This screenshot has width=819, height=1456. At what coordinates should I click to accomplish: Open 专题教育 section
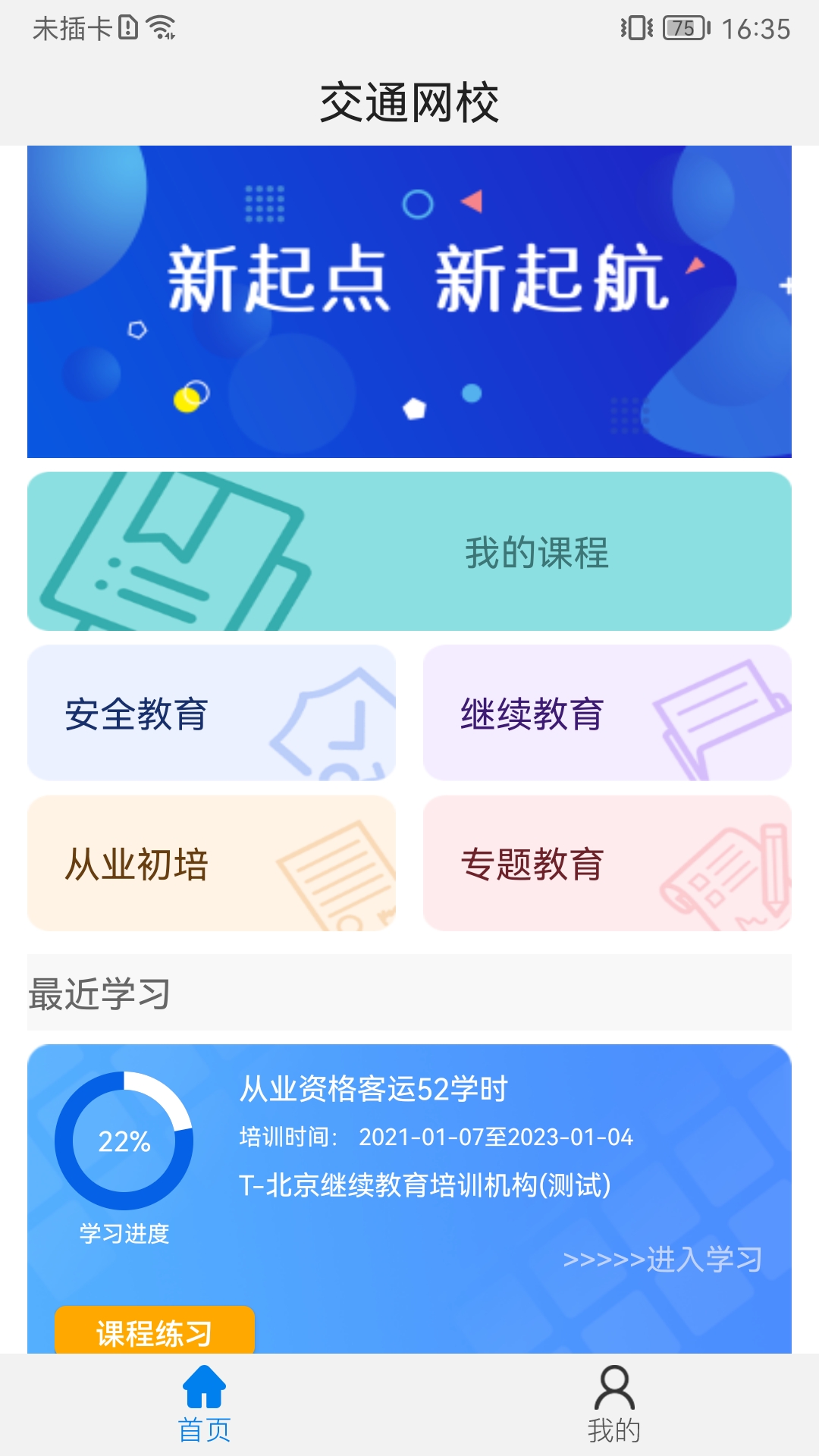(x=607, y=863)
